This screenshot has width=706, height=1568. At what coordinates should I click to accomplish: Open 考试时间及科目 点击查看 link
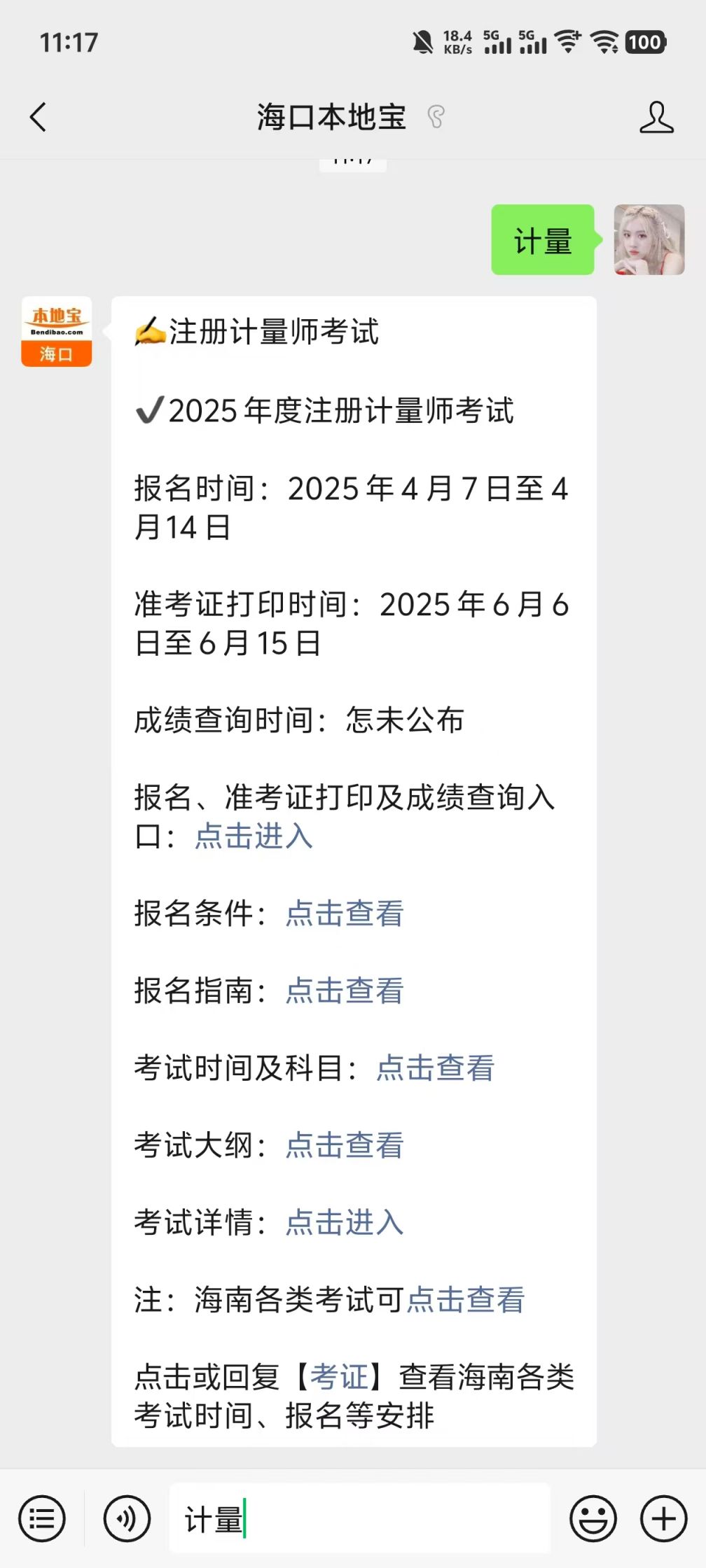click(435, 1068)
